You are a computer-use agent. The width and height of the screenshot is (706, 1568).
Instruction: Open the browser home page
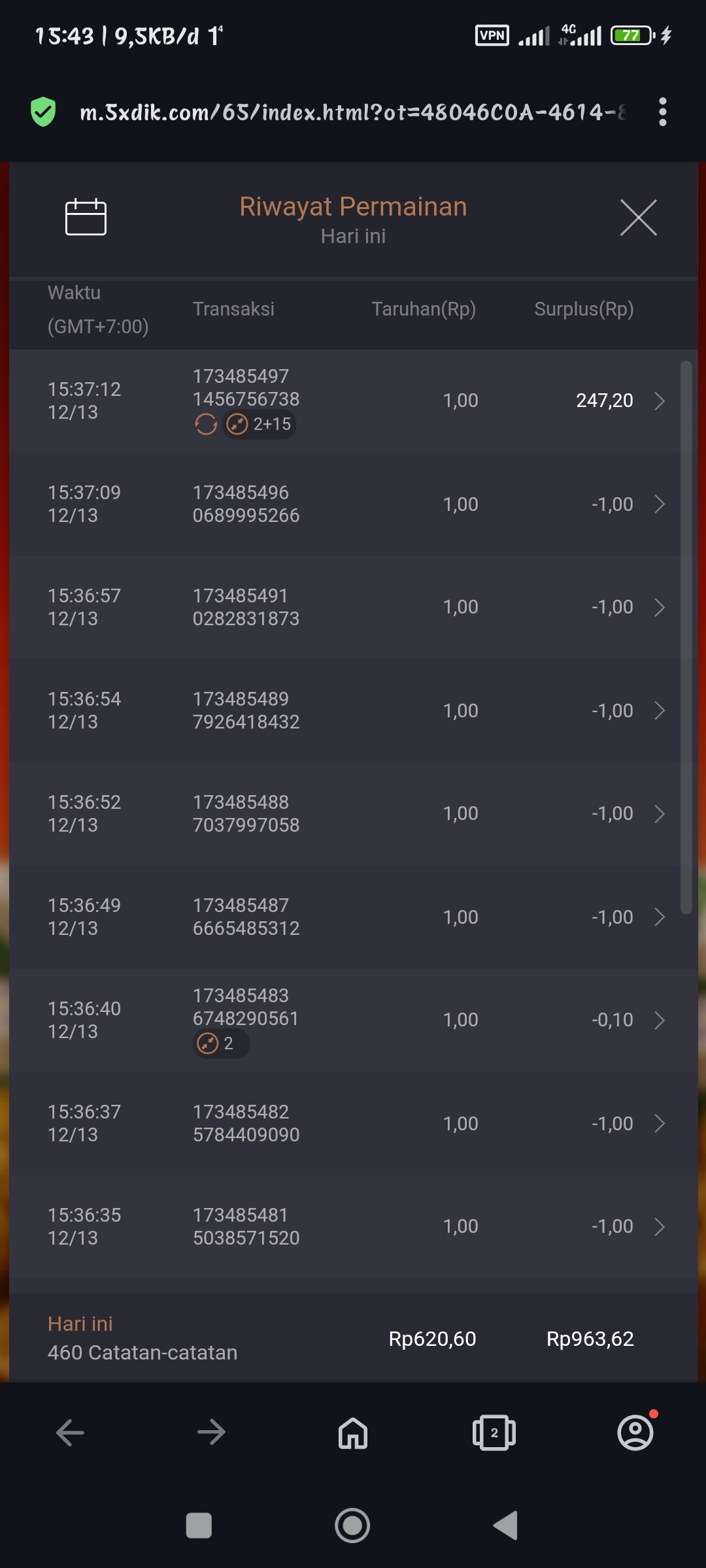[x=353, y=1433]
